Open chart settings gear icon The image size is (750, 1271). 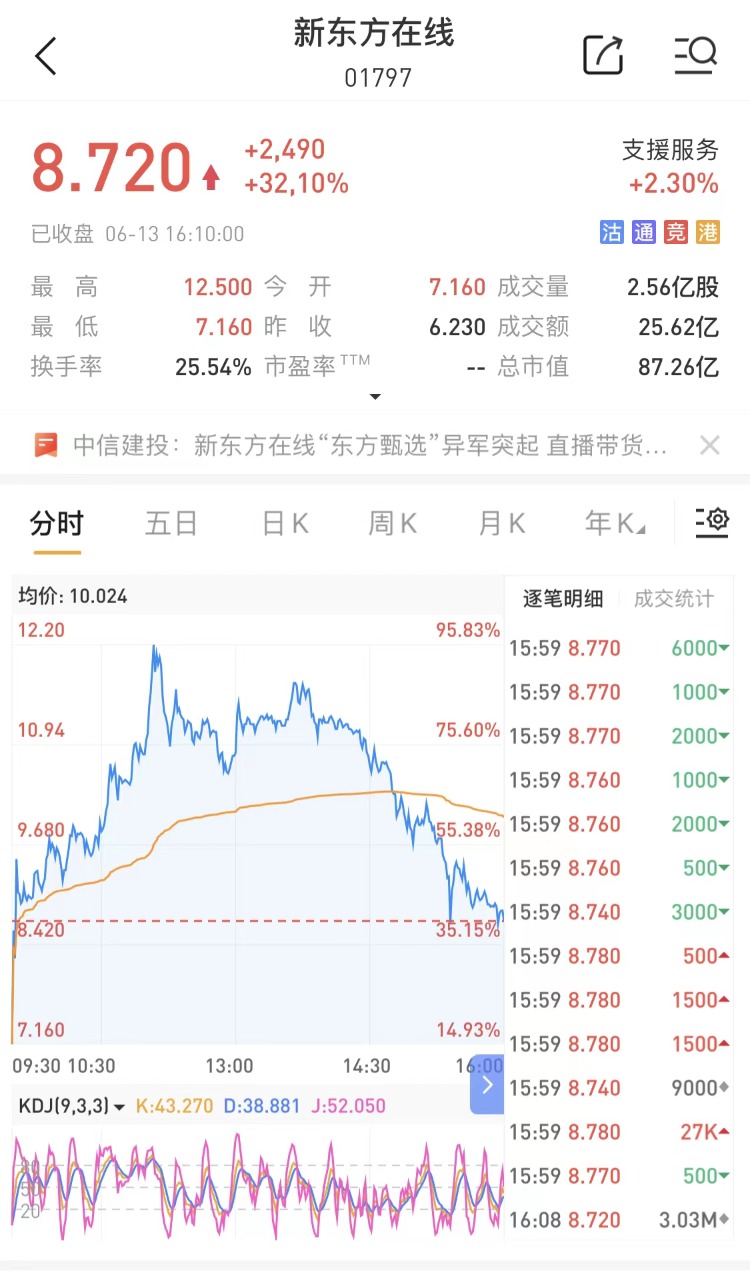[x=712, y=522]
